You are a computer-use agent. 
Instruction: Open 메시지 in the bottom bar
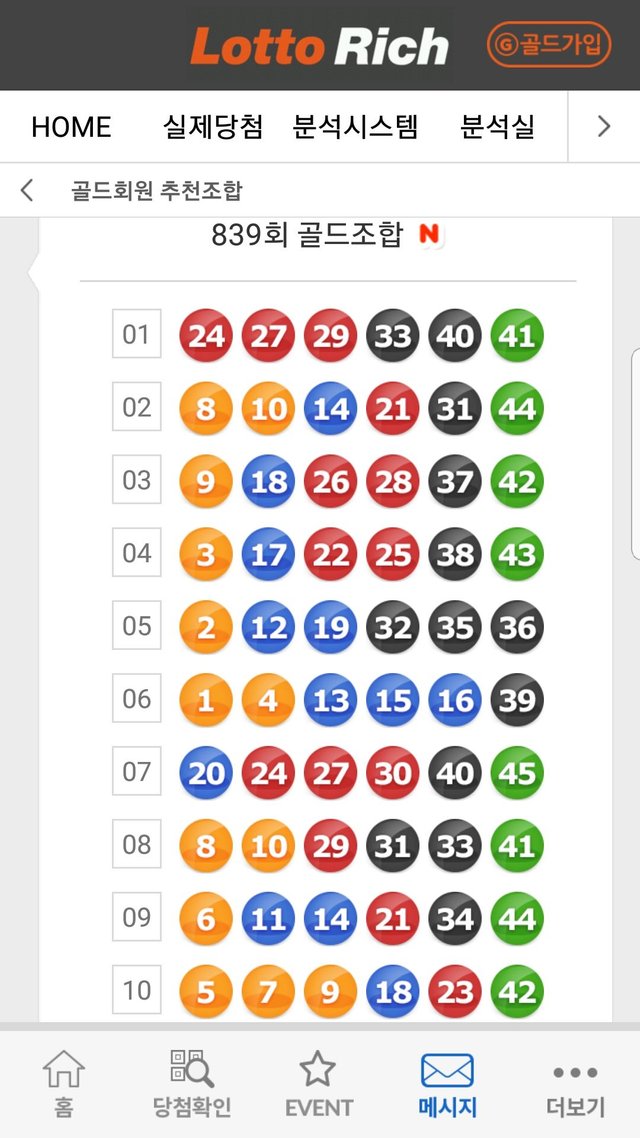[446, 1084]
